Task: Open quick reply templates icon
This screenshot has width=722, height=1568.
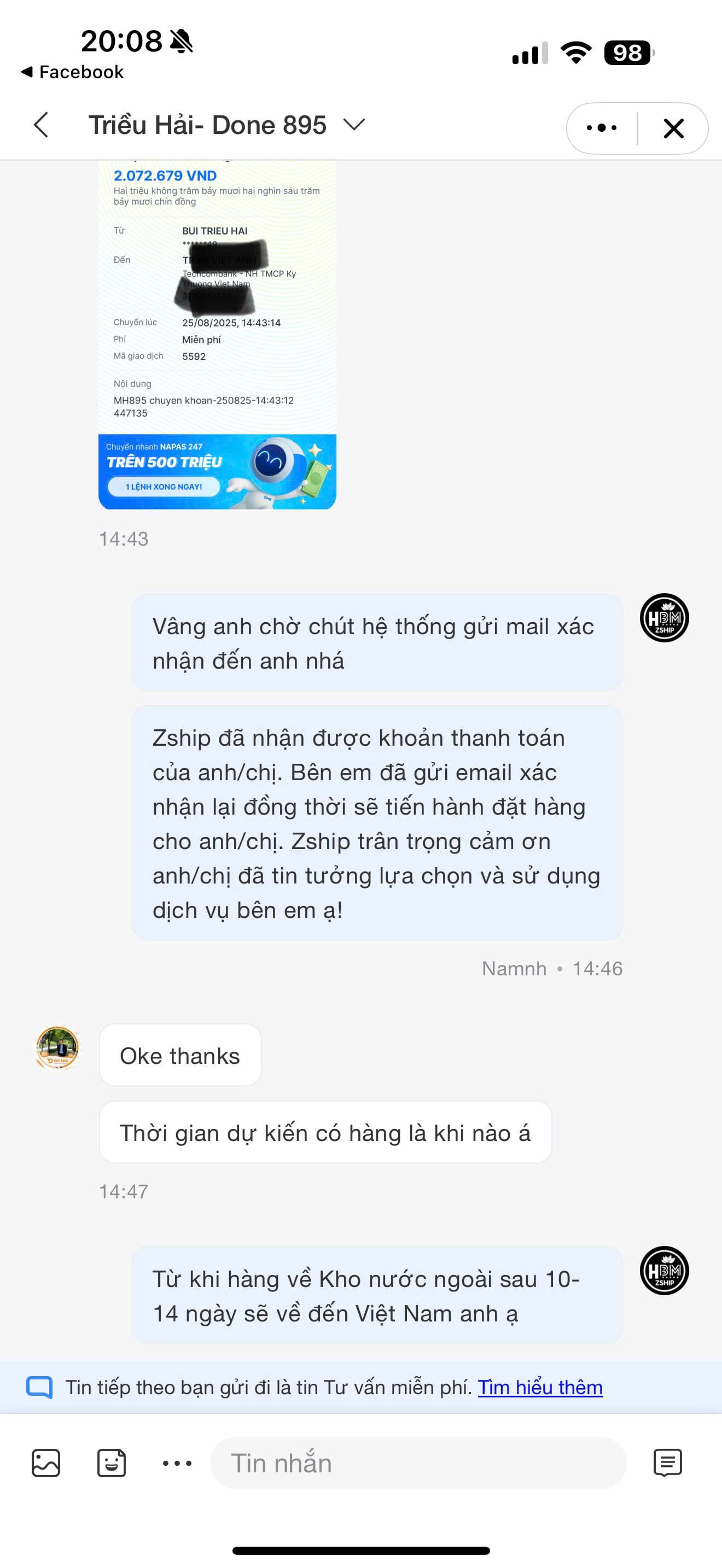Action: pyautogui.click(x=667, y=1464)
